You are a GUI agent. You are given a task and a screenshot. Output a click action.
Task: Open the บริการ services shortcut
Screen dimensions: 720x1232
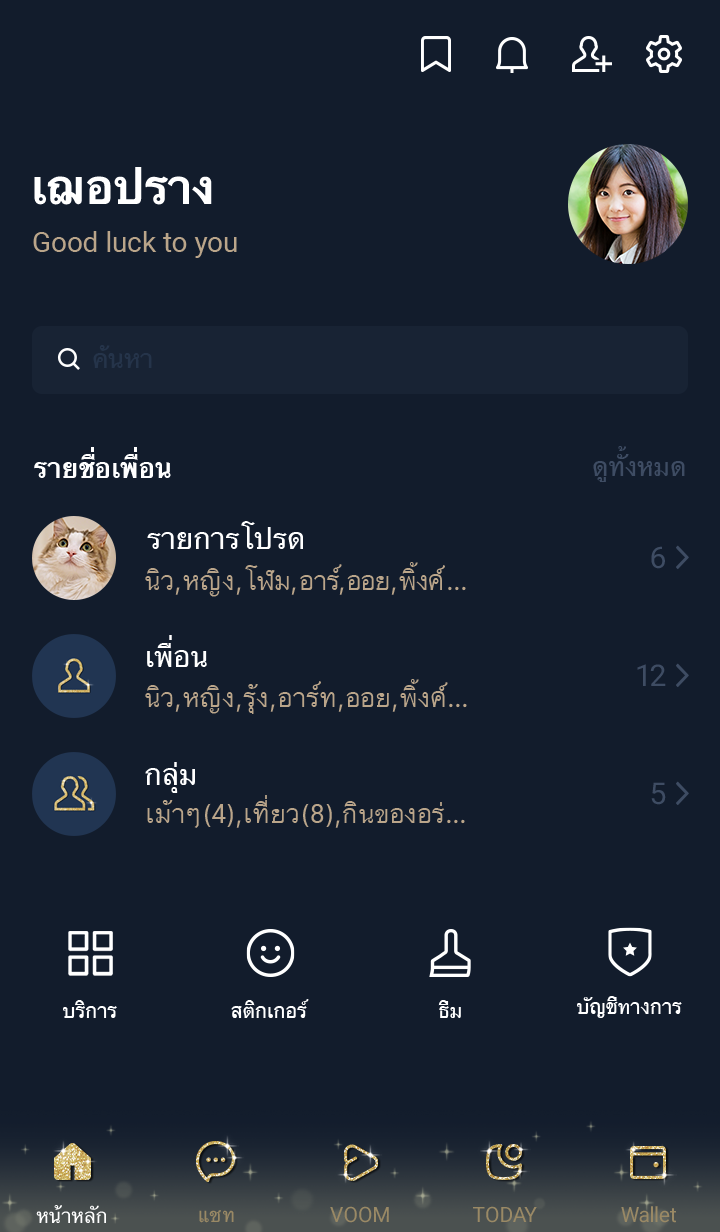(x=90, y=972)
